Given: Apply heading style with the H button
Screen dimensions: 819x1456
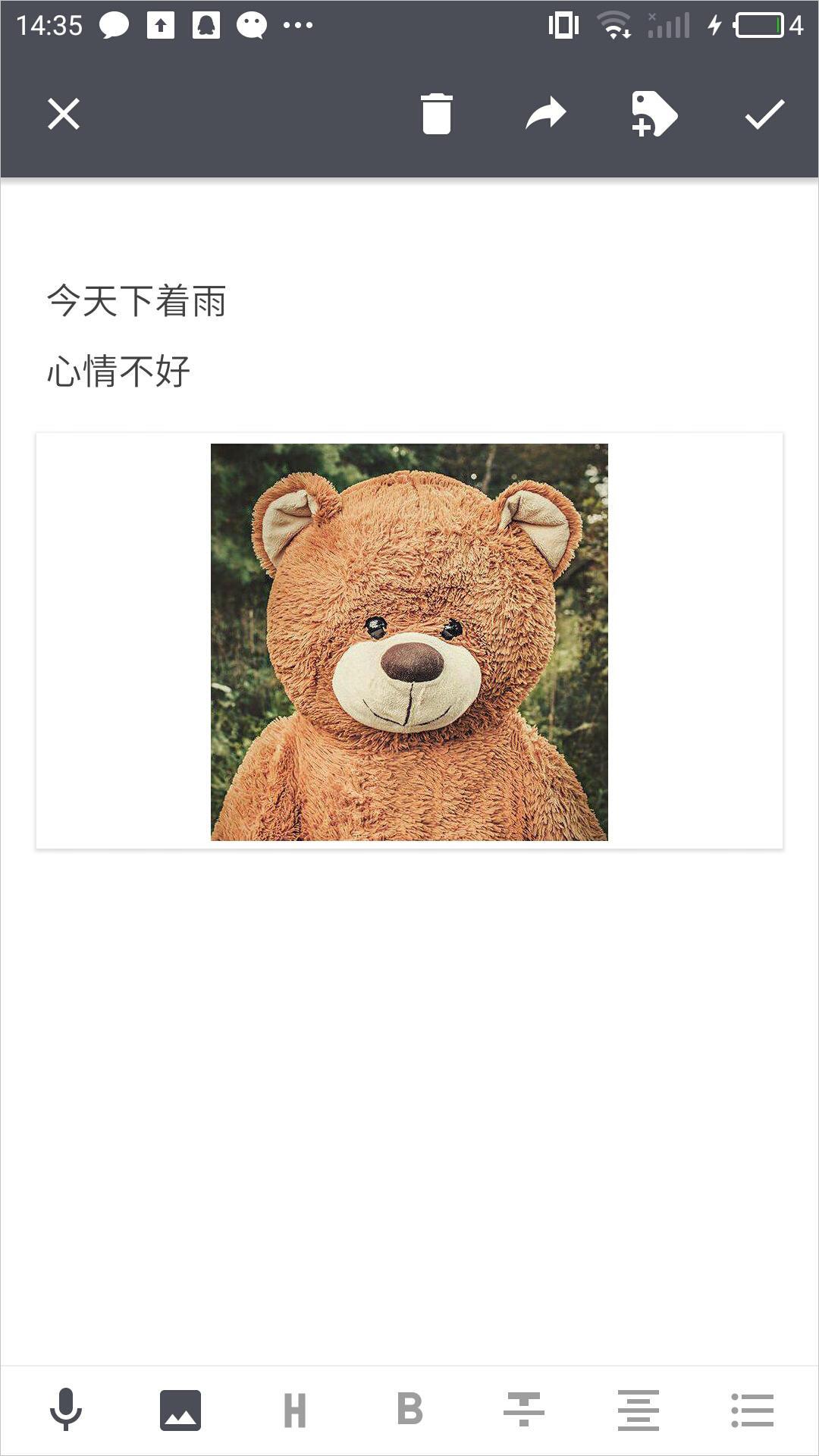Looking at the screenshot, I should point(295,1410).
